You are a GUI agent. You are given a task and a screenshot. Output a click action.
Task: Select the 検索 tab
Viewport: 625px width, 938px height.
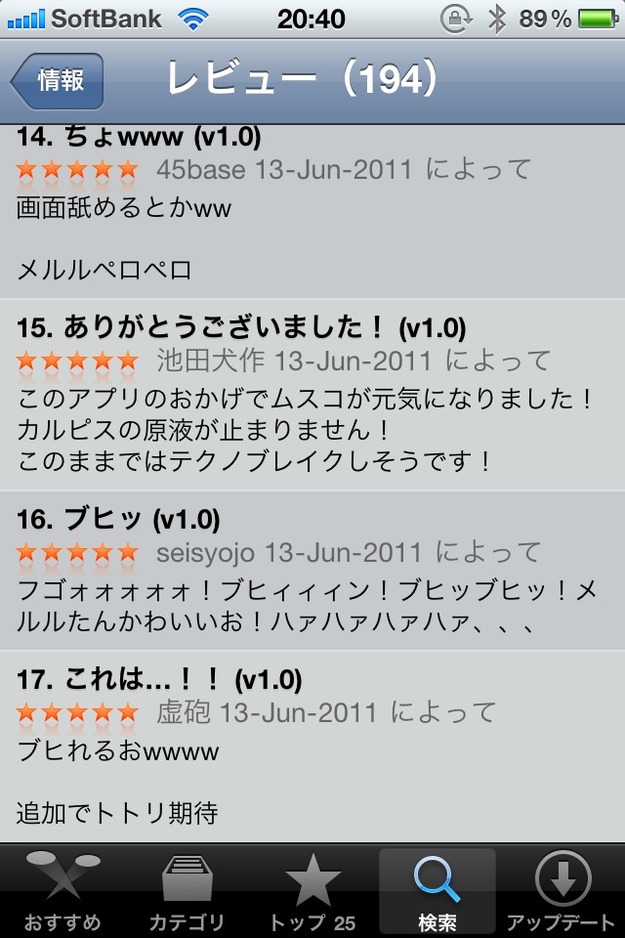click(437, 890)
